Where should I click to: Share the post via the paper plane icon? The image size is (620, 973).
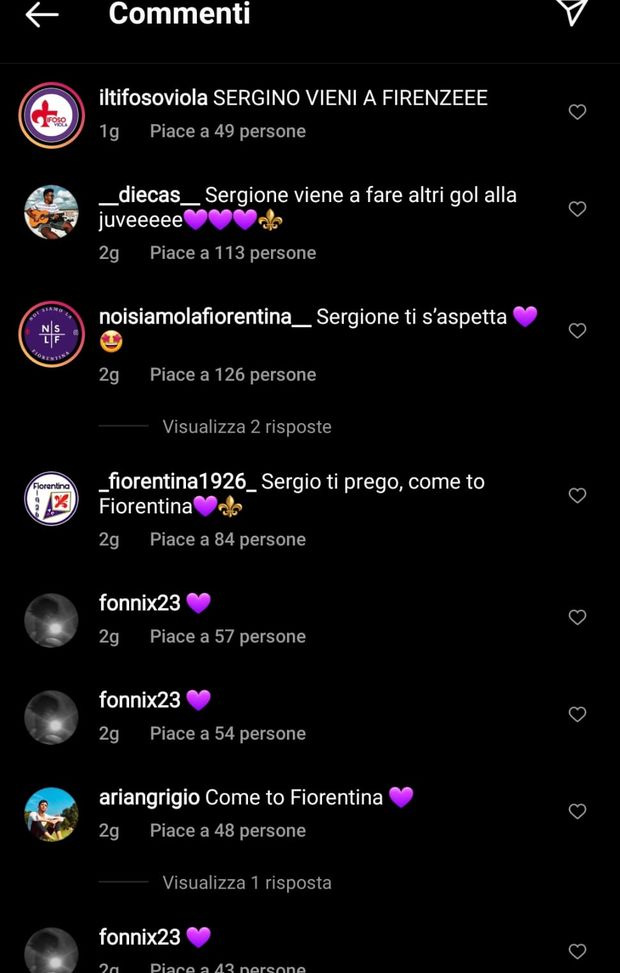click(571, 12)
